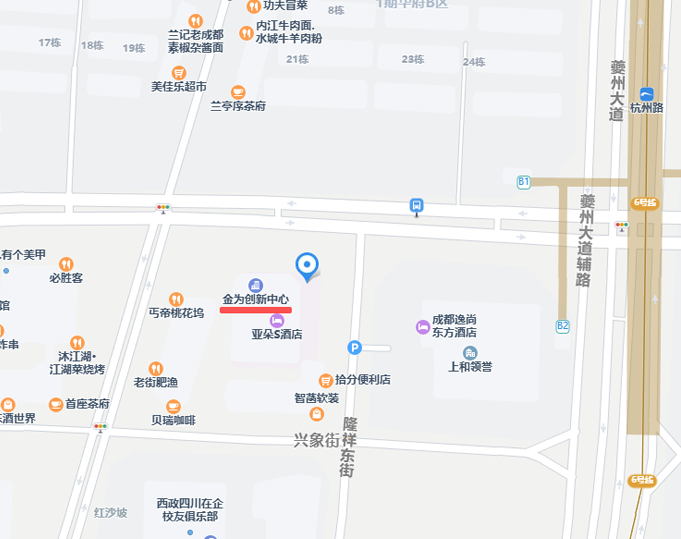Open 贝瑞咖啡 cafe marker
The width and height of the screenshot is (681, 539).
tap(173, 406)
